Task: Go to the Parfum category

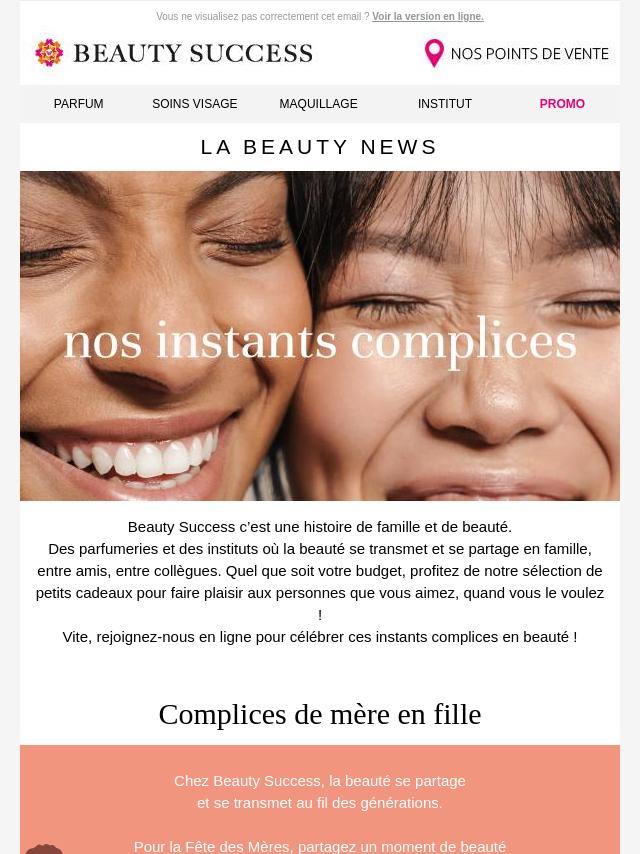Action: coord(78,104)
